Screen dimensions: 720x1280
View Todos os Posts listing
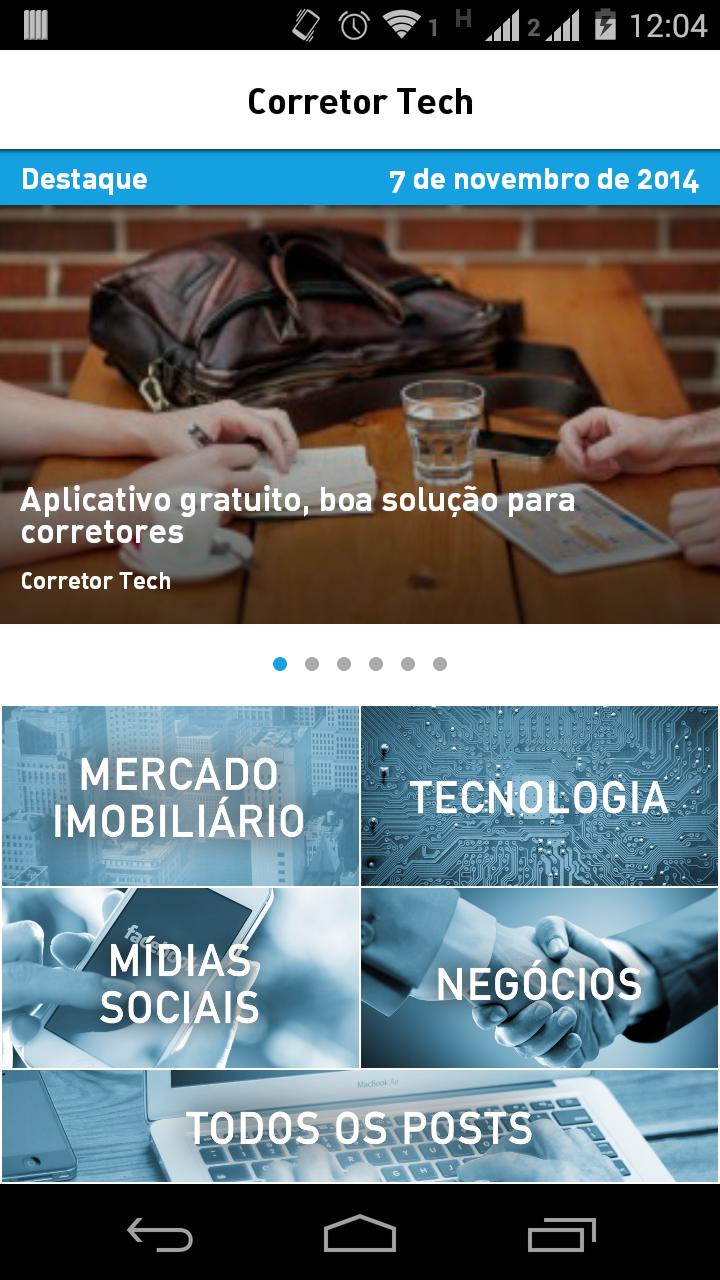360,1127
